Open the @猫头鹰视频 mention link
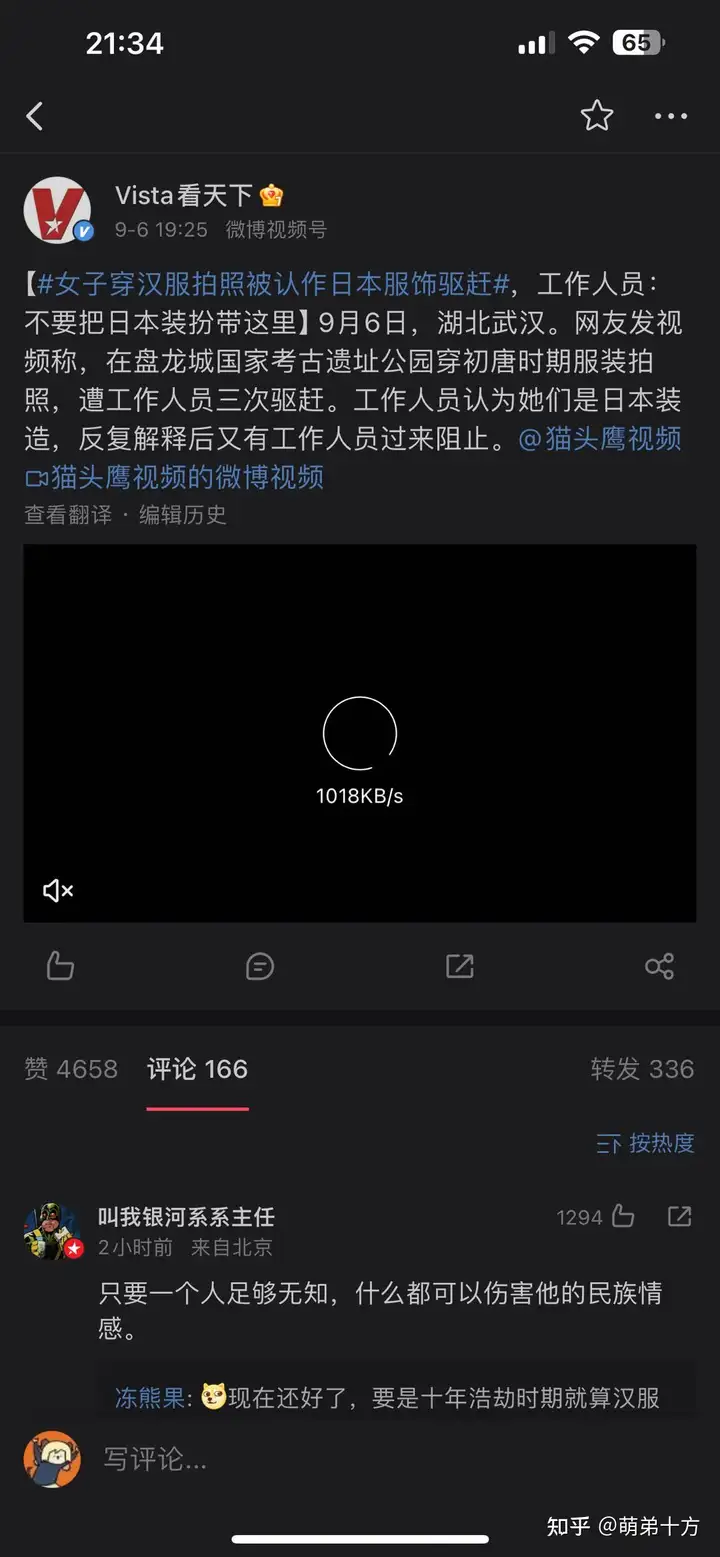This screenshot has height=1557, width=720. pos(600,439)
